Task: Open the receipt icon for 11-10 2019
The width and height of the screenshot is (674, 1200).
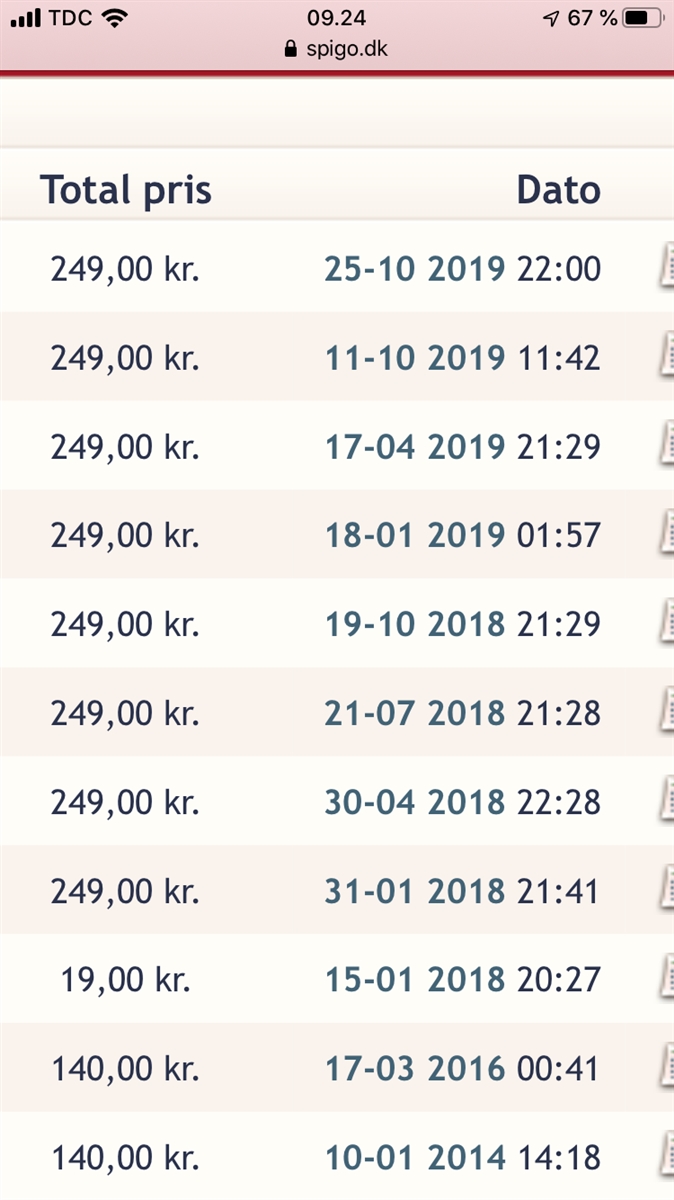Action: pyautogui.click(x=665, y=357)
